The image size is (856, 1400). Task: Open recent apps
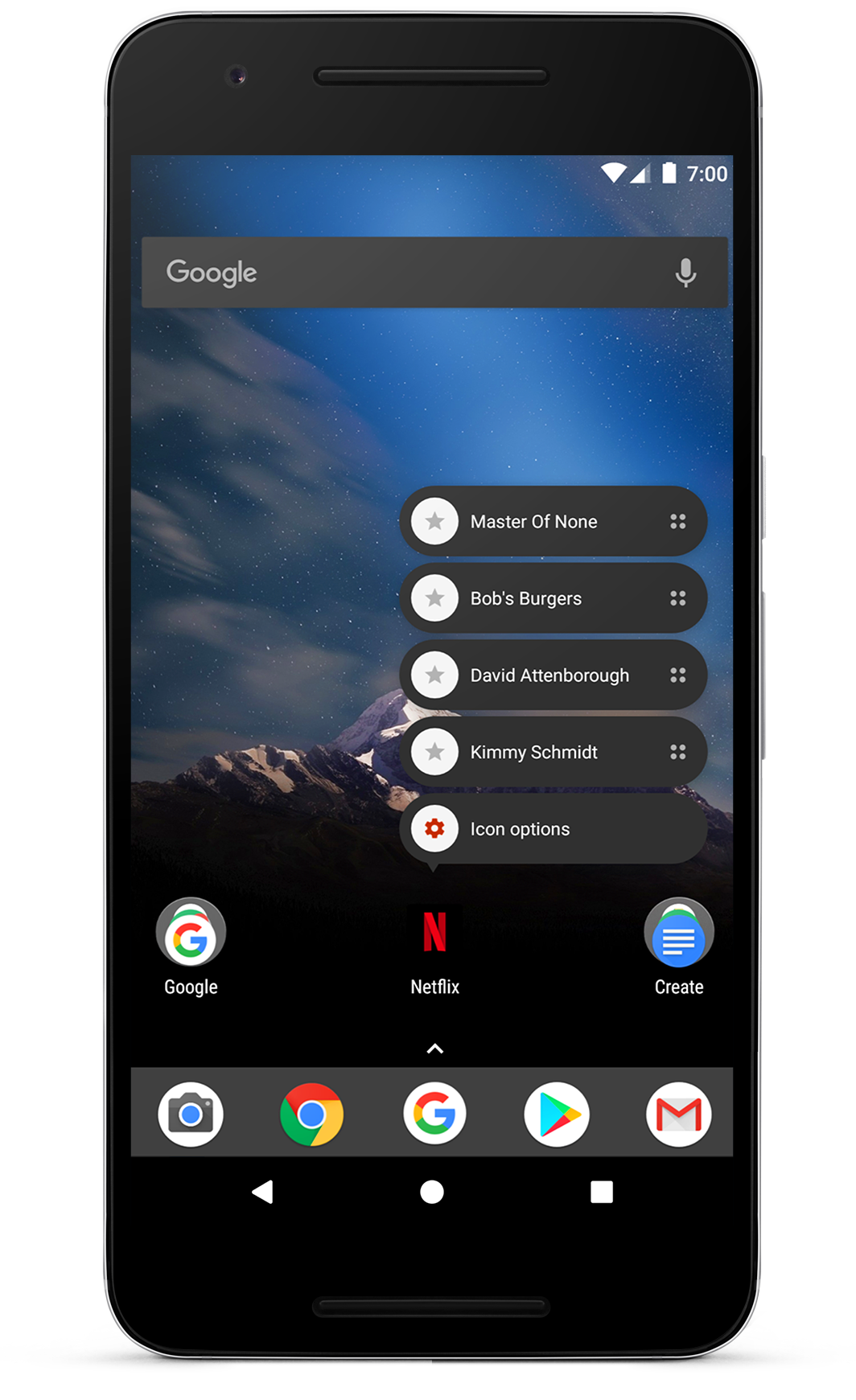pos(602,1192)
